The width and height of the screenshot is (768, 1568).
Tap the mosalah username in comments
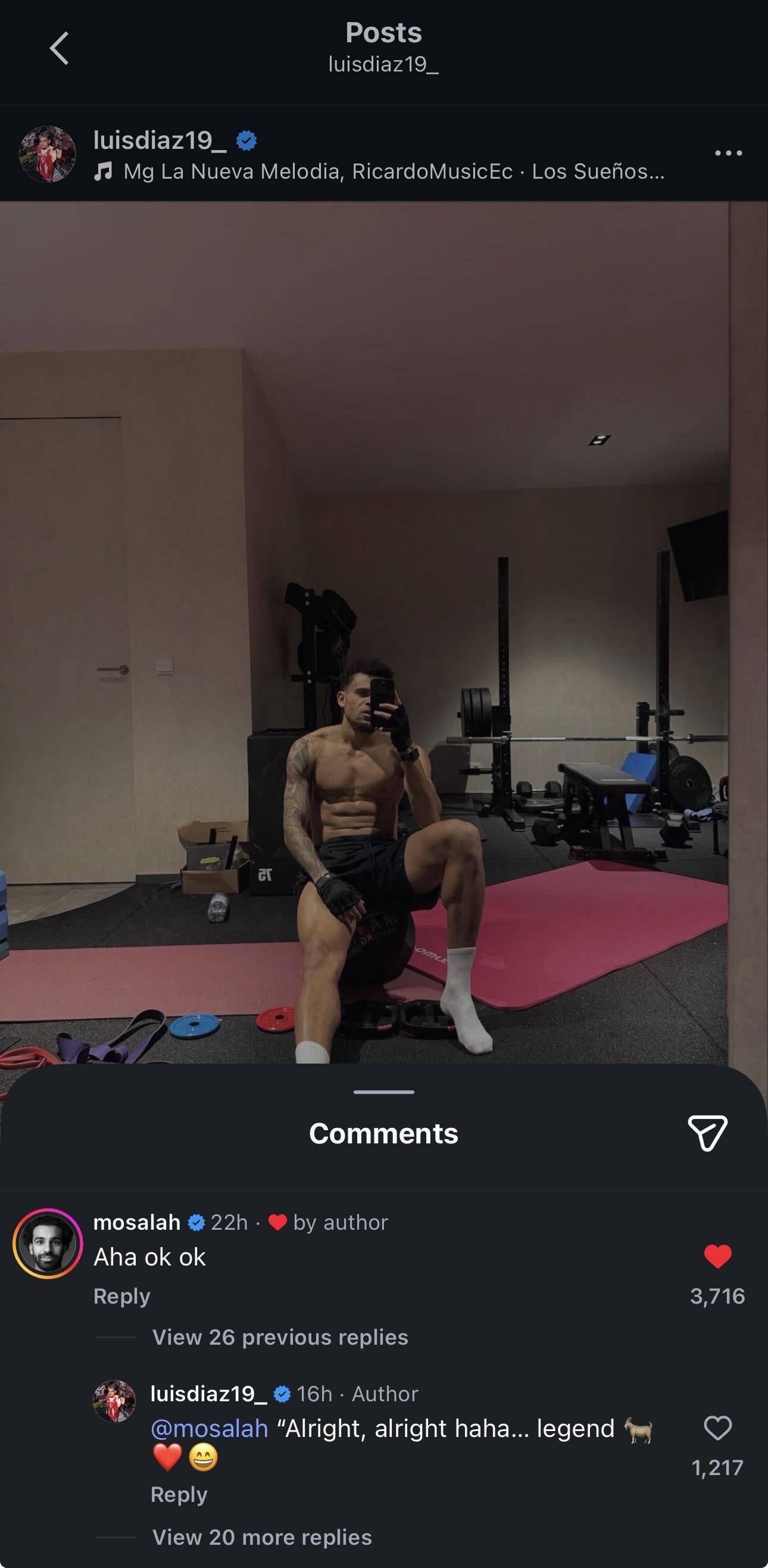pyautogui.click(x=137, y=1221)
